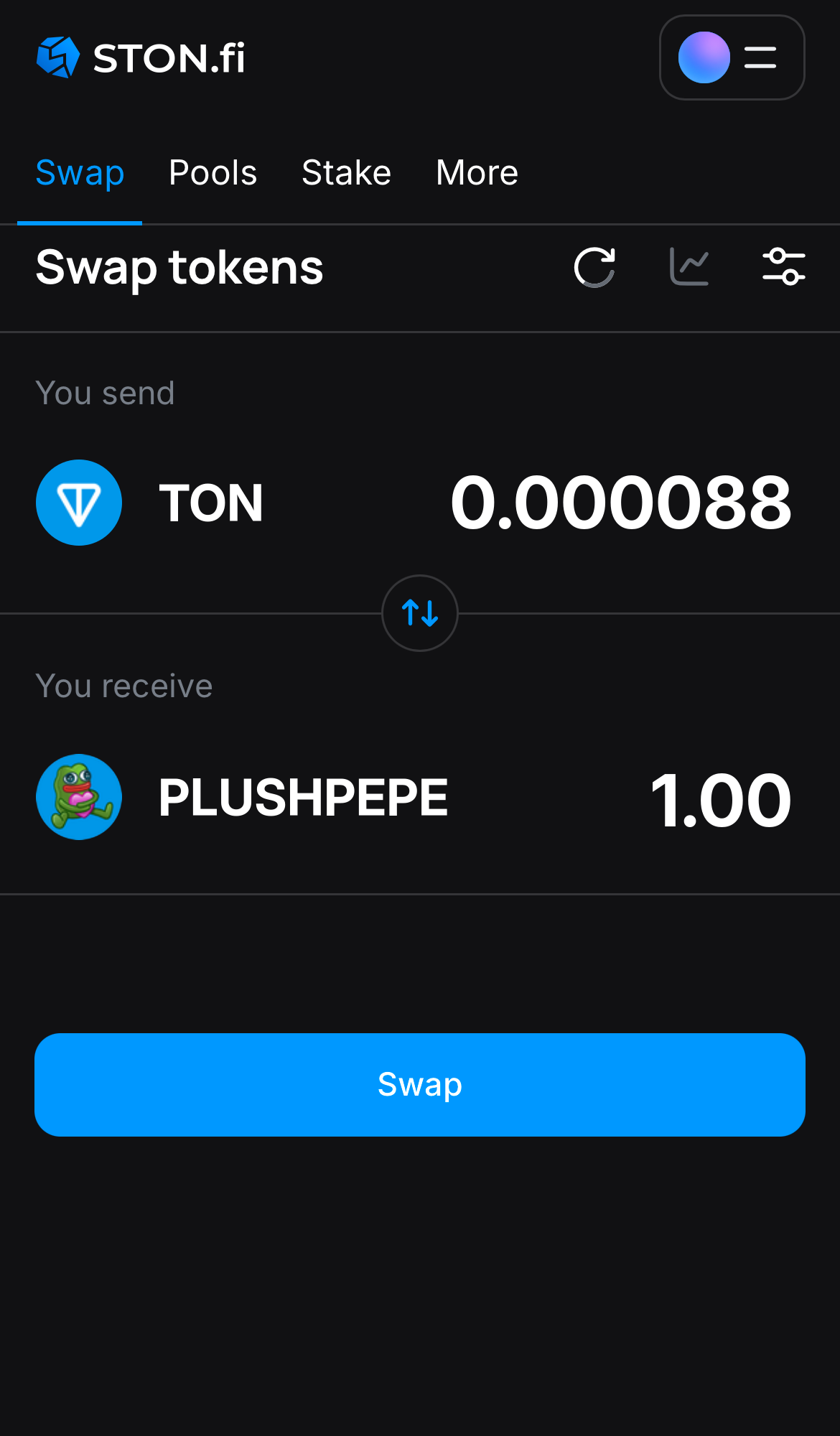Open the Stake tab
The image size is (840, 1436).
[346, 173]
